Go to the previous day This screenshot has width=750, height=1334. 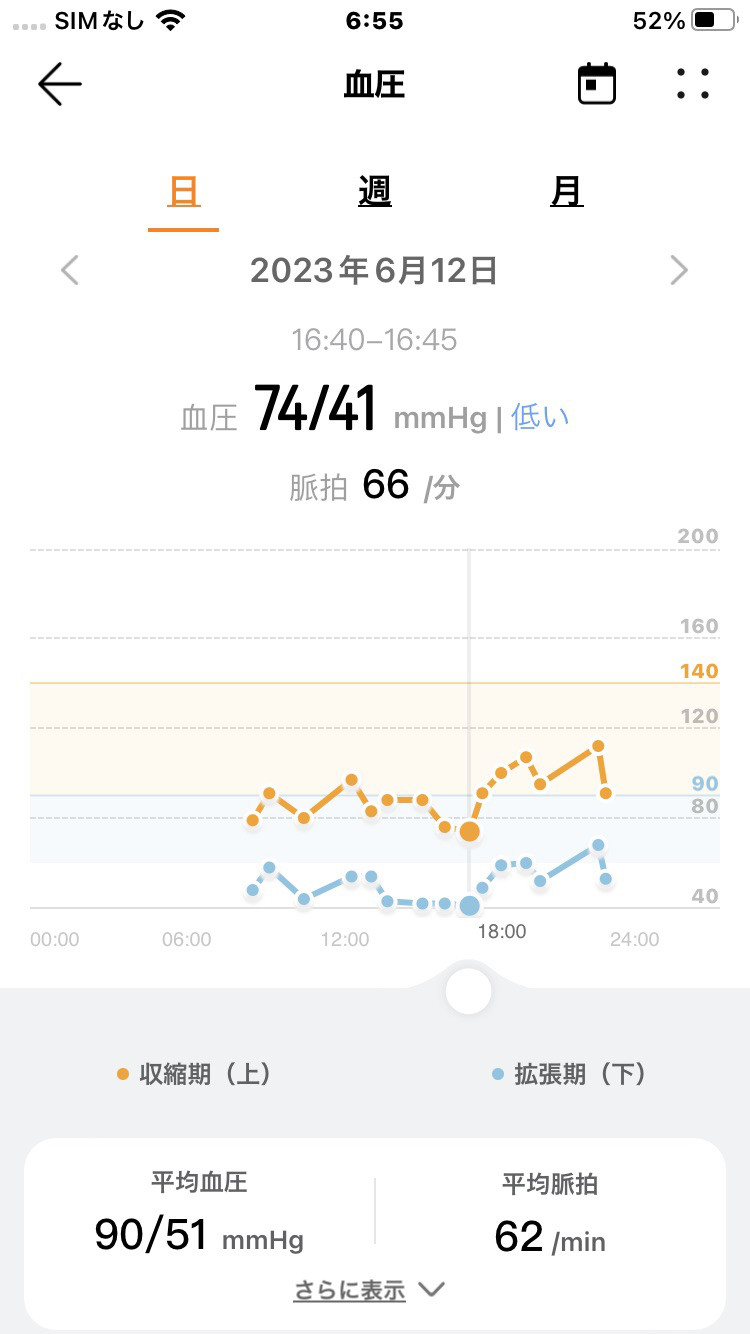[x=69, y=270]
